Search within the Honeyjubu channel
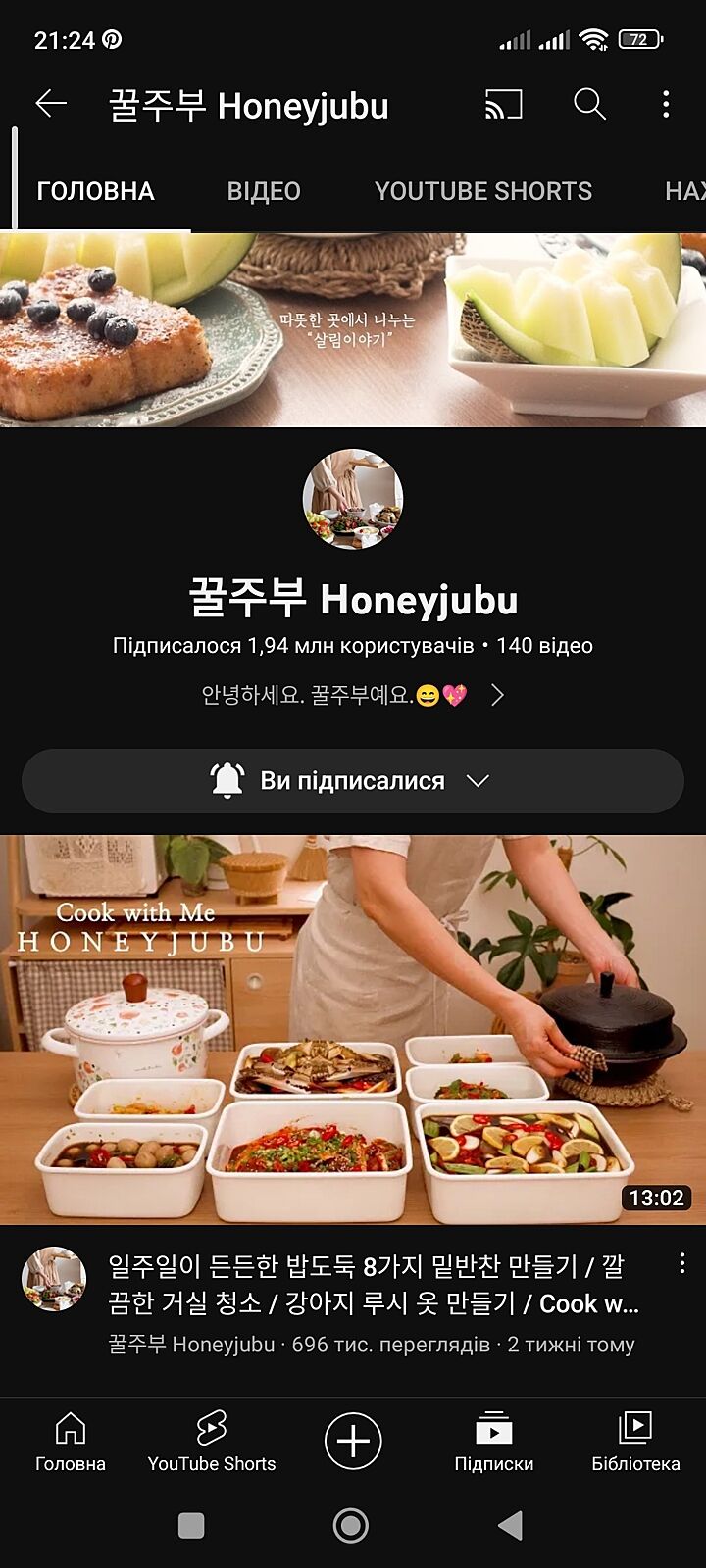Image resolution: width=706 pixels, height=1568 pixels. [x=589, y=104]
